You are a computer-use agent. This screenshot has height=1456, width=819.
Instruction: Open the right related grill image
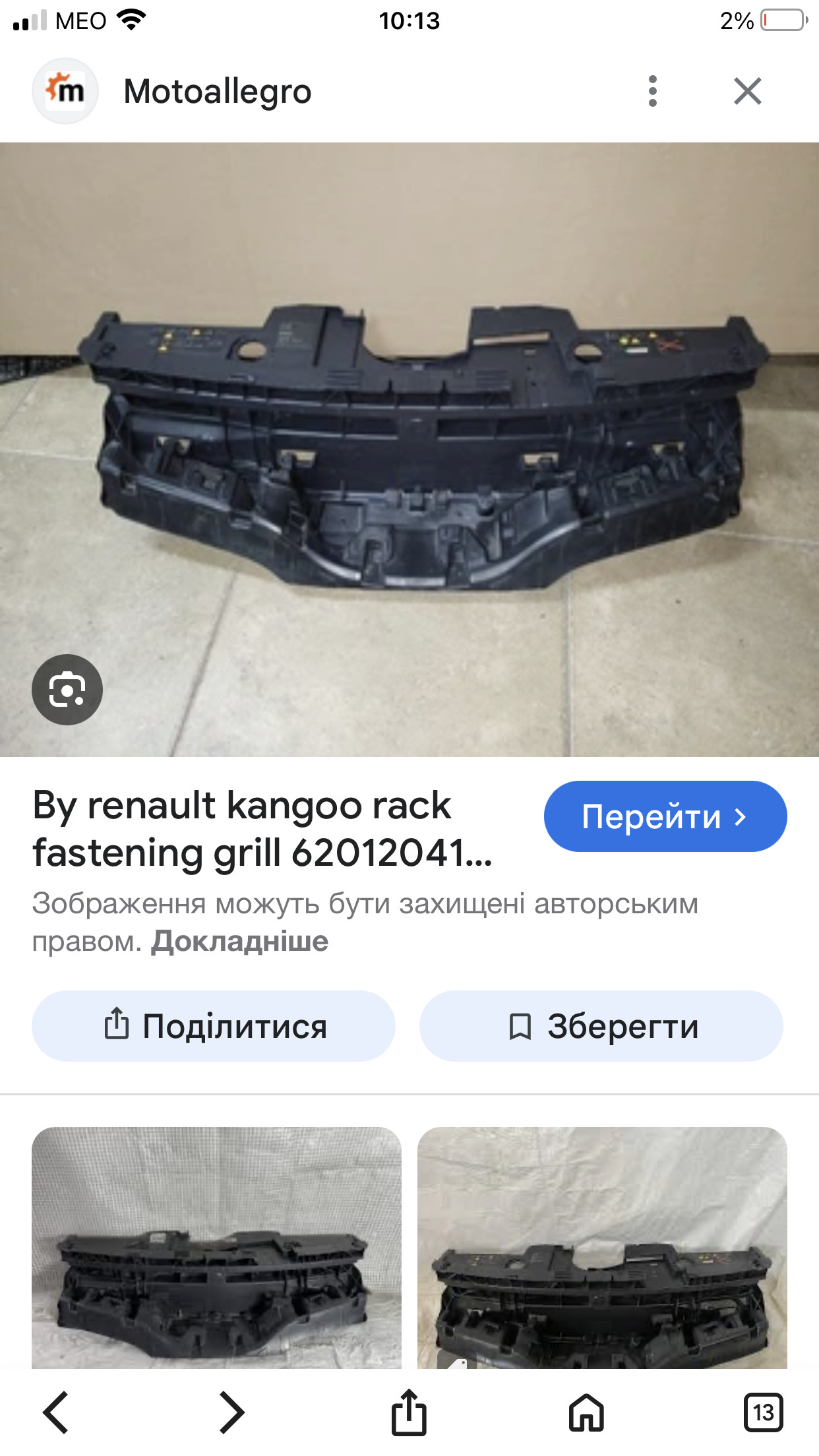point(602,1246)
